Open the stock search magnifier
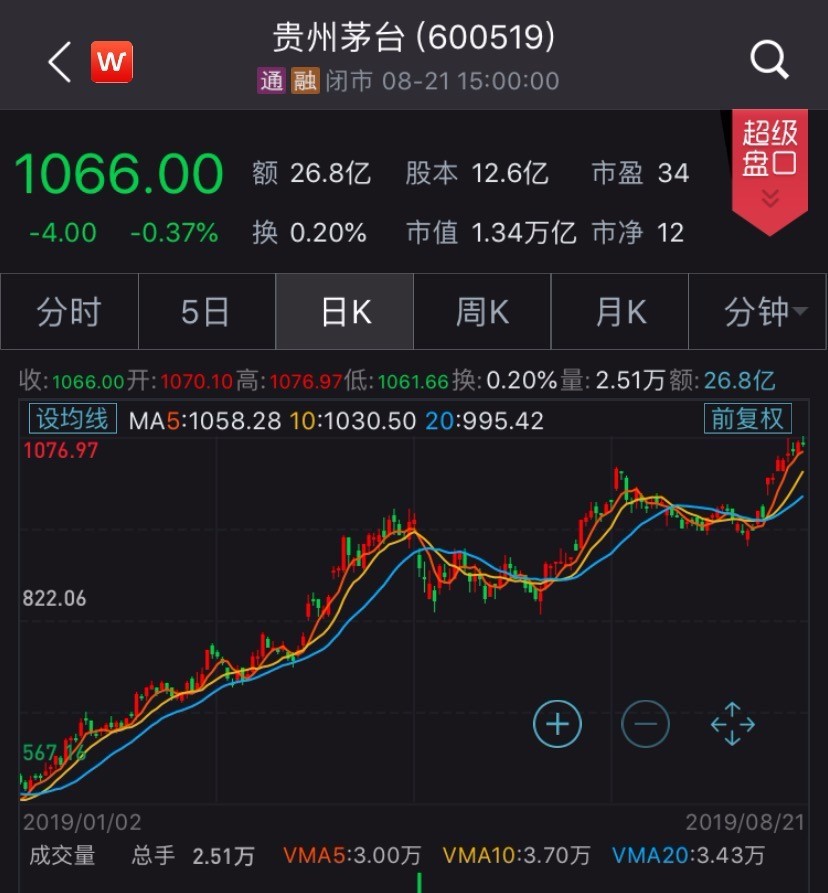 point(769,62)
